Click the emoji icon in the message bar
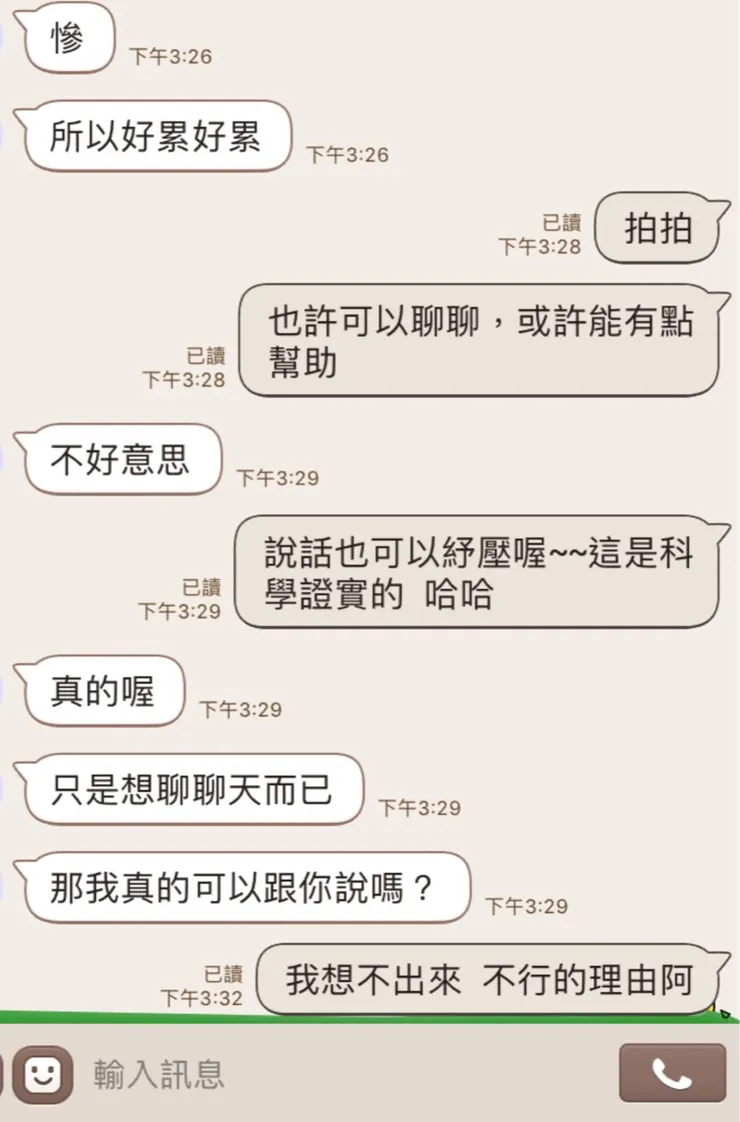Image resolution: width=740 pixels, height=1122 pixels. (x=40, y=1075)
